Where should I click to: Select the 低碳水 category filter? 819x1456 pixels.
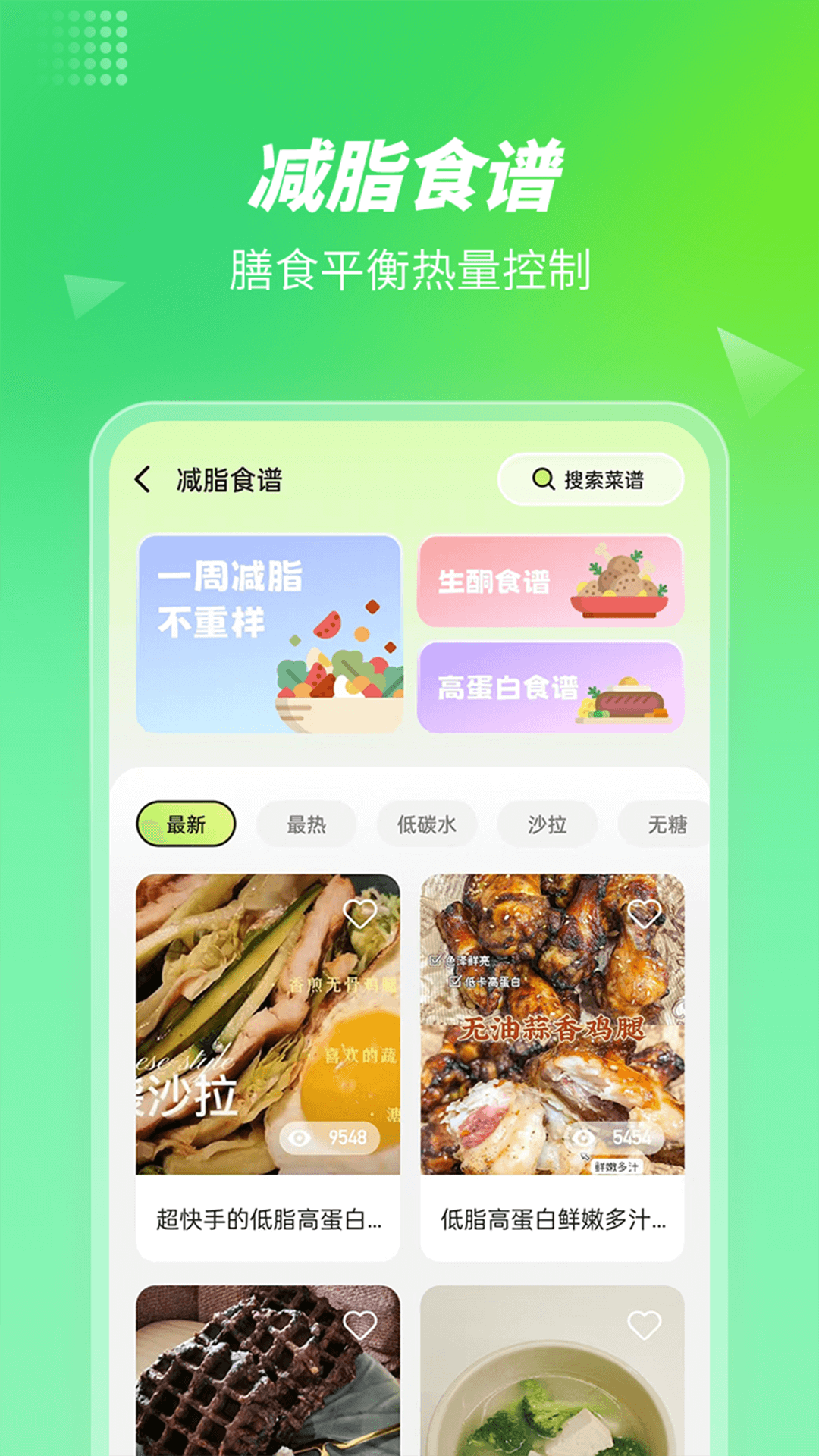[x=428, y=825]
